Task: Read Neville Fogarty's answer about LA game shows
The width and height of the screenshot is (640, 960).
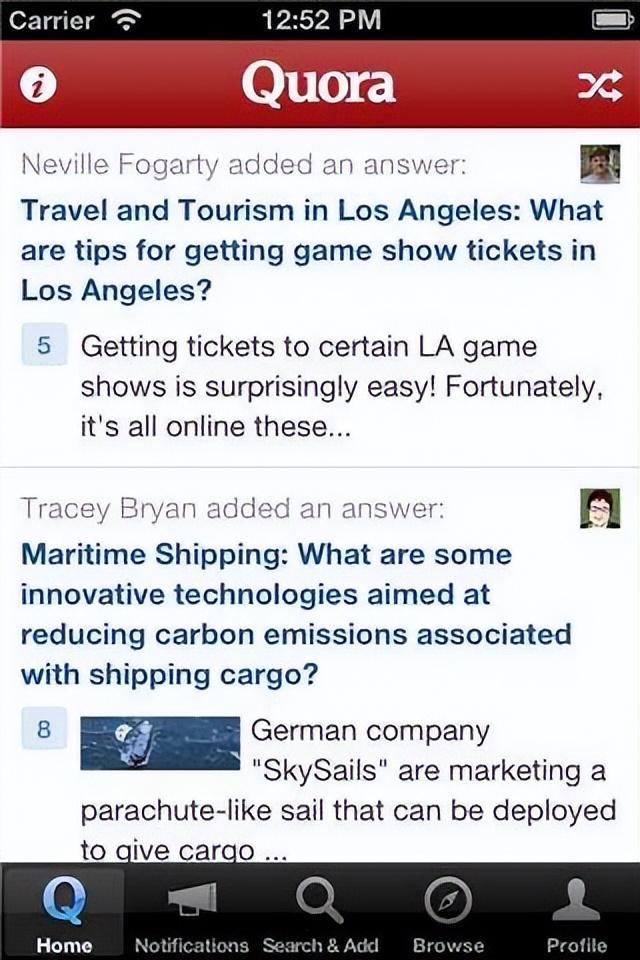Action: click(x=340, y=388)
